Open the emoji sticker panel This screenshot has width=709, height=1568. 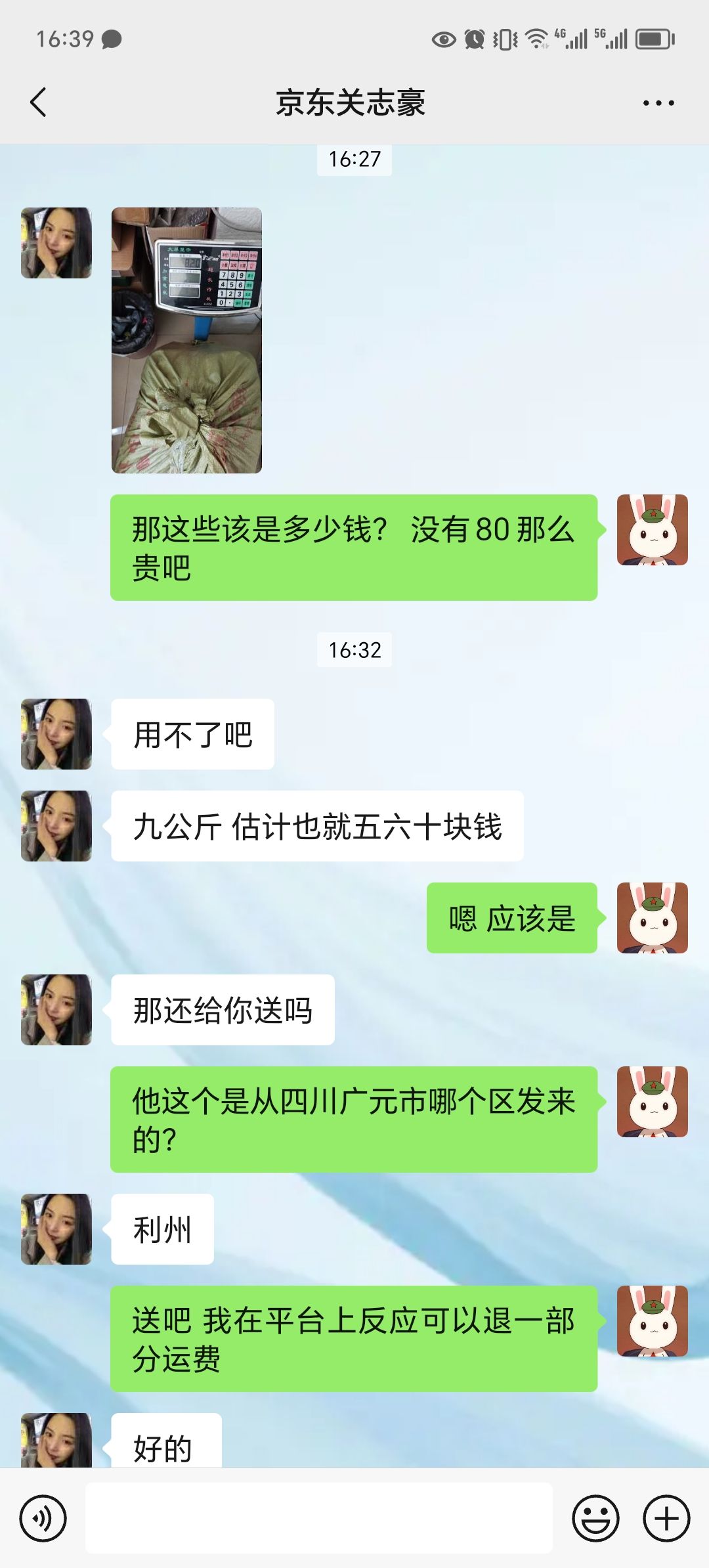tap(596, 1519)
